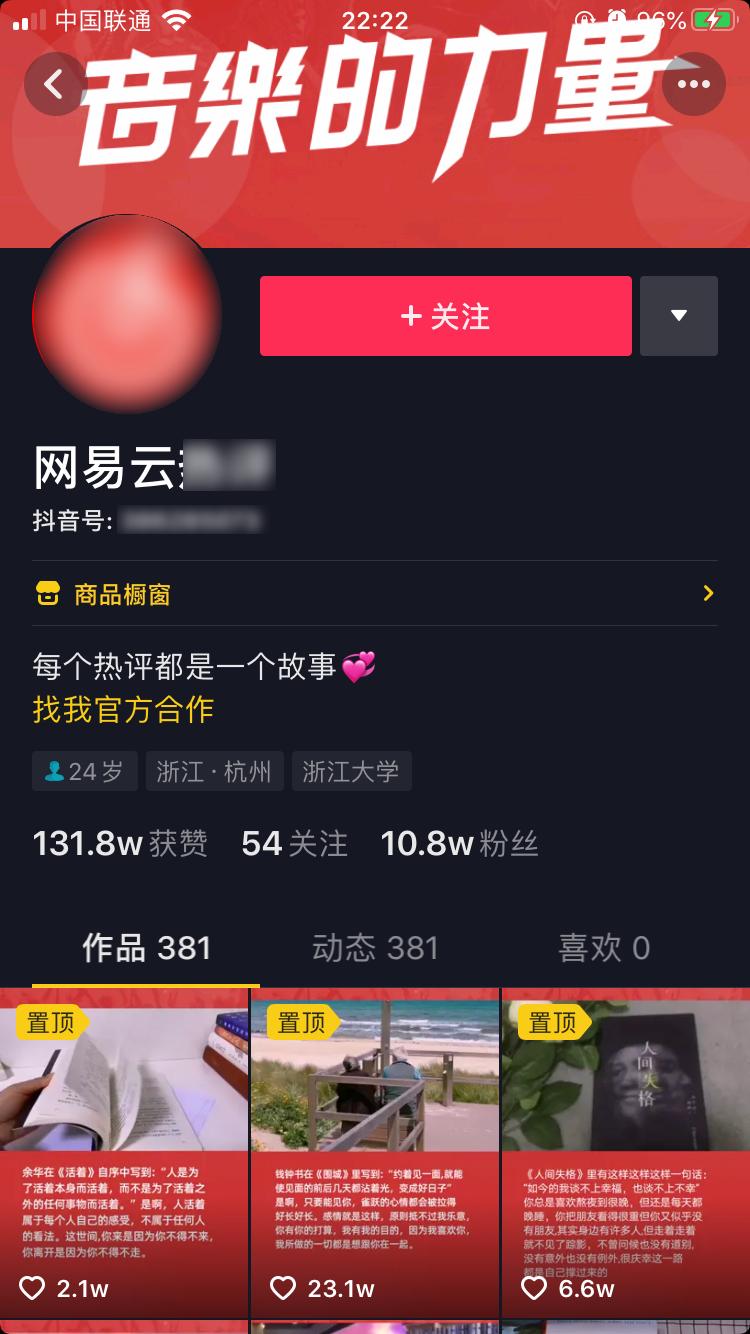Image resolution: width=750 pixels, height=1334 pixels.
Task: Switch to the 喜欢 0 tab
Action: (x=603, y=948)
